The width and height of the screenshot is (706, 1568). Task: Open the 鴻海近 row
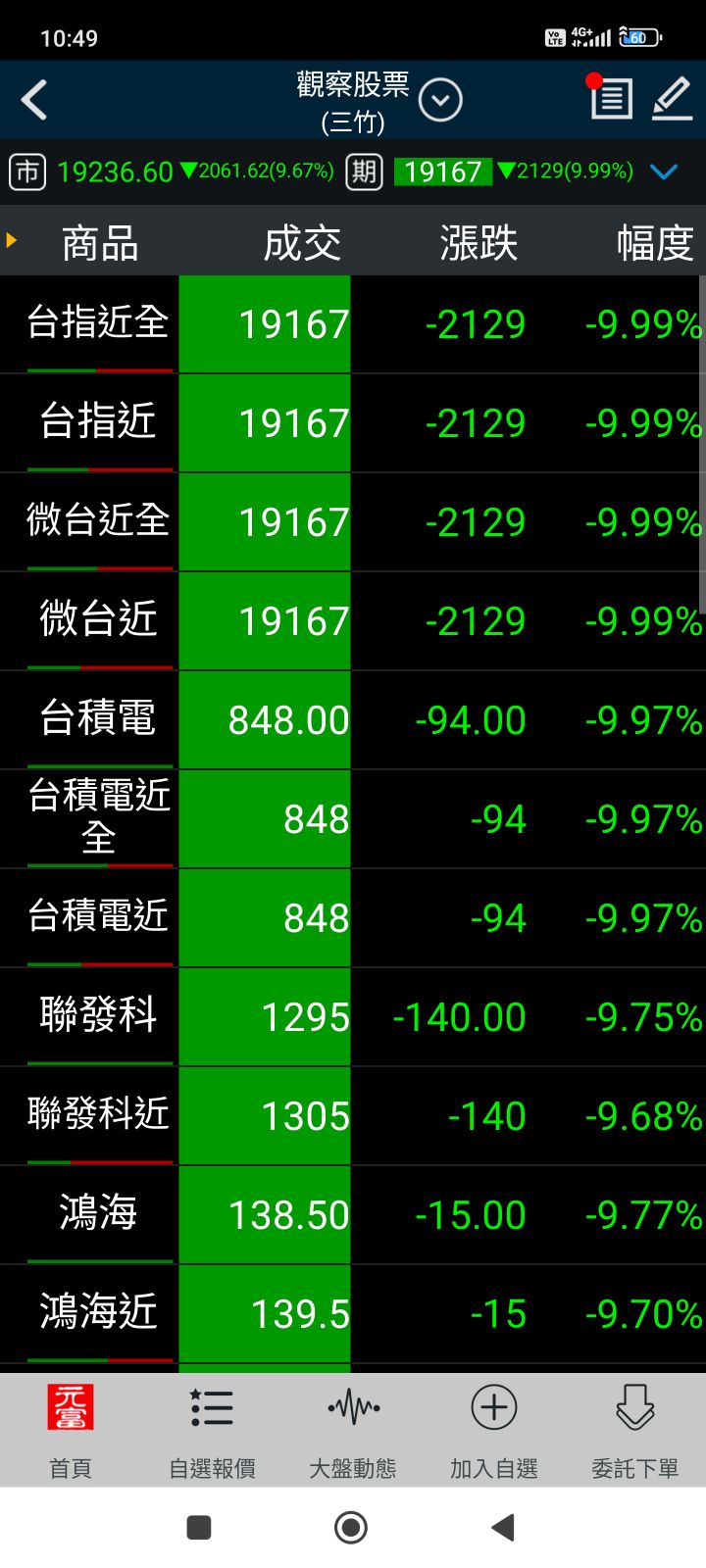[353, 1314]
